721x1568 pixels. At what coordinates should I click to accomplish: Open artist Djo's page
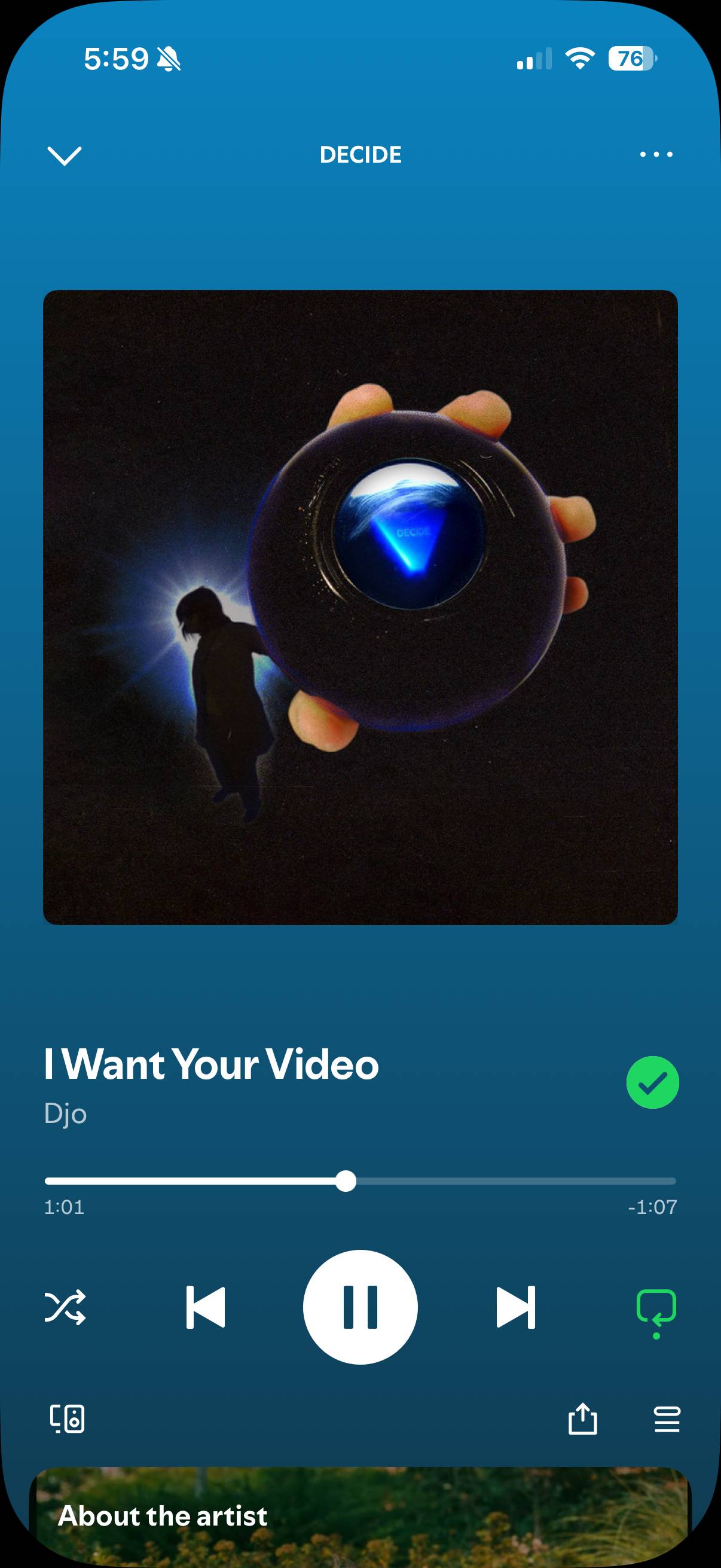tap(66, 1114)
